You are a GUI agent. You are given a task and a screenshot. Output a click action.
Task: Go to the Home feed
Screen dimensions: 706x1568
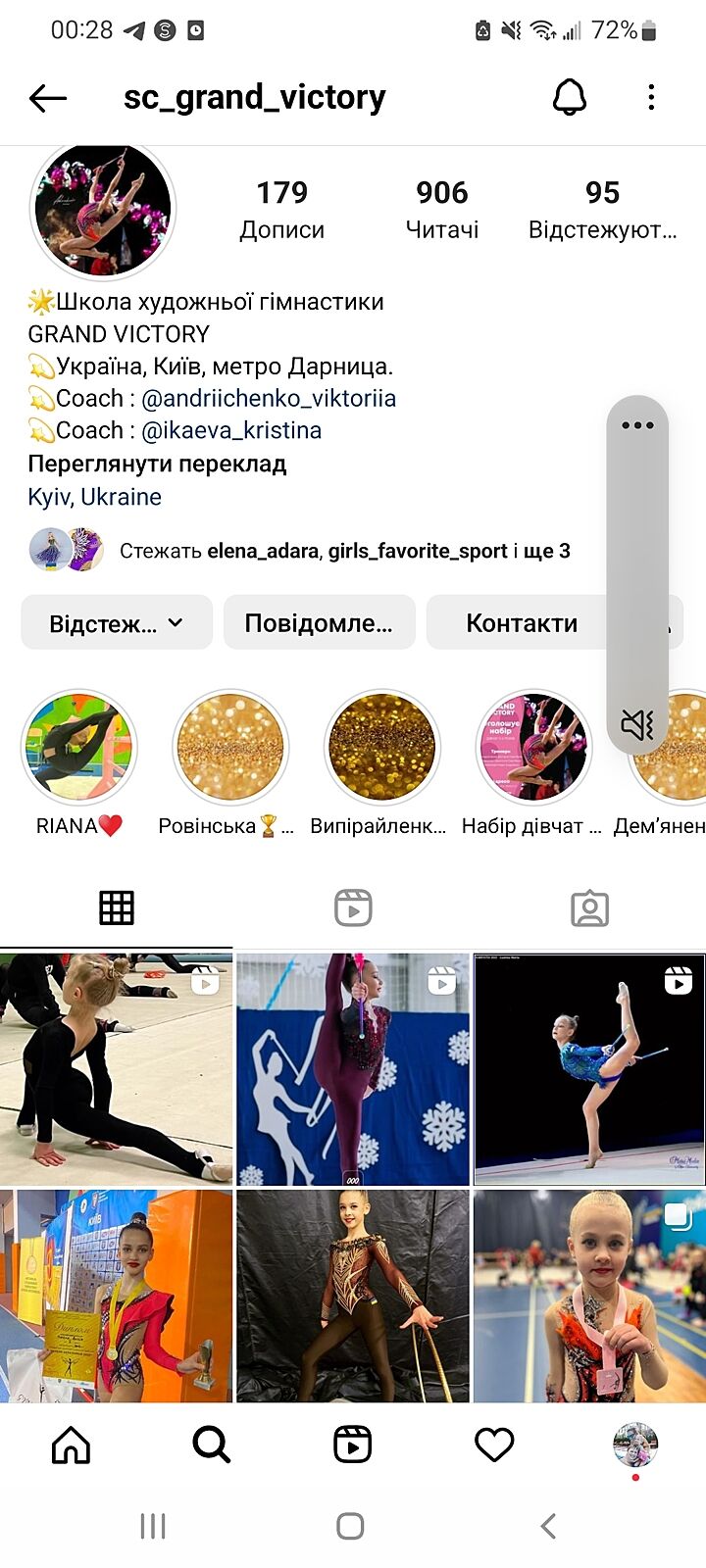click(71, 1445)
